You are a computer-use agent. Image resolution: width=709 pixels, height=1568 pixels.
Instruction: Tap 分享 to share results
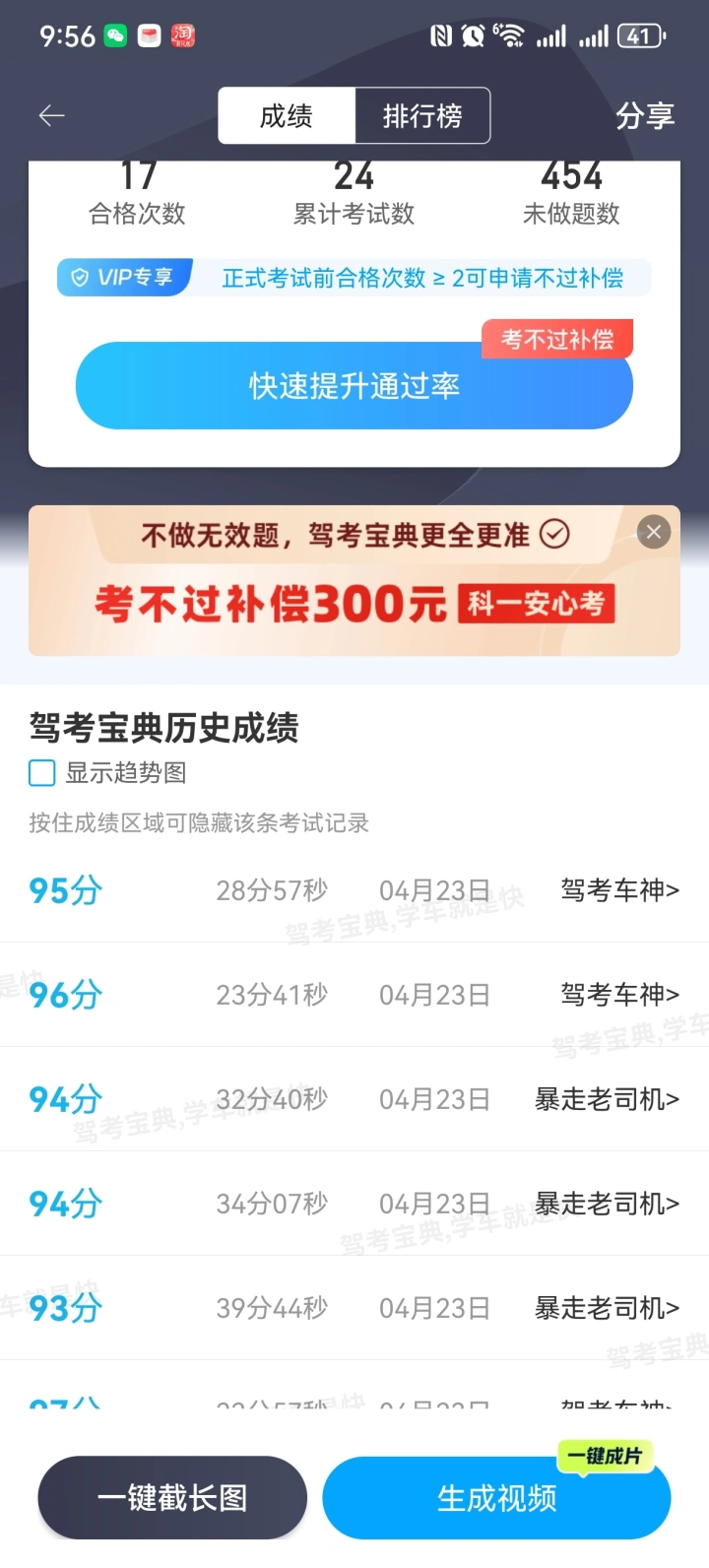pyautogui.click(x=645, y=116)
